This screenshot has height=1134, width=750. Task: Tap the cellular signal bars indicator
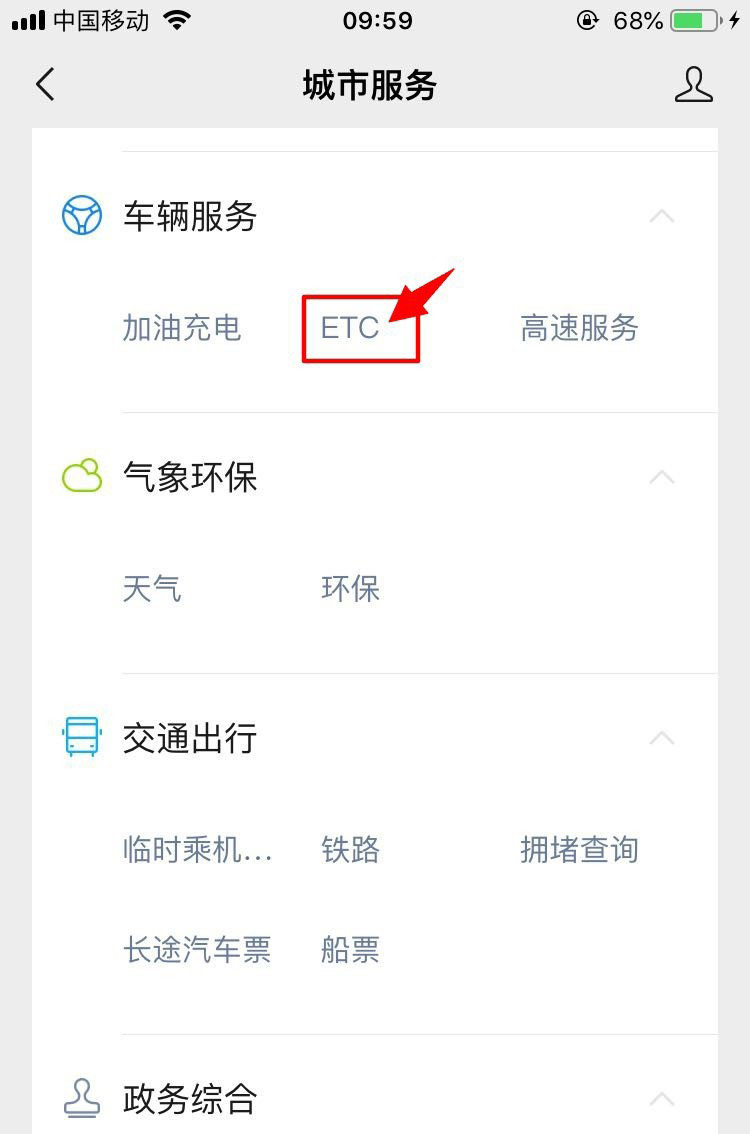(x=26, y=18)
